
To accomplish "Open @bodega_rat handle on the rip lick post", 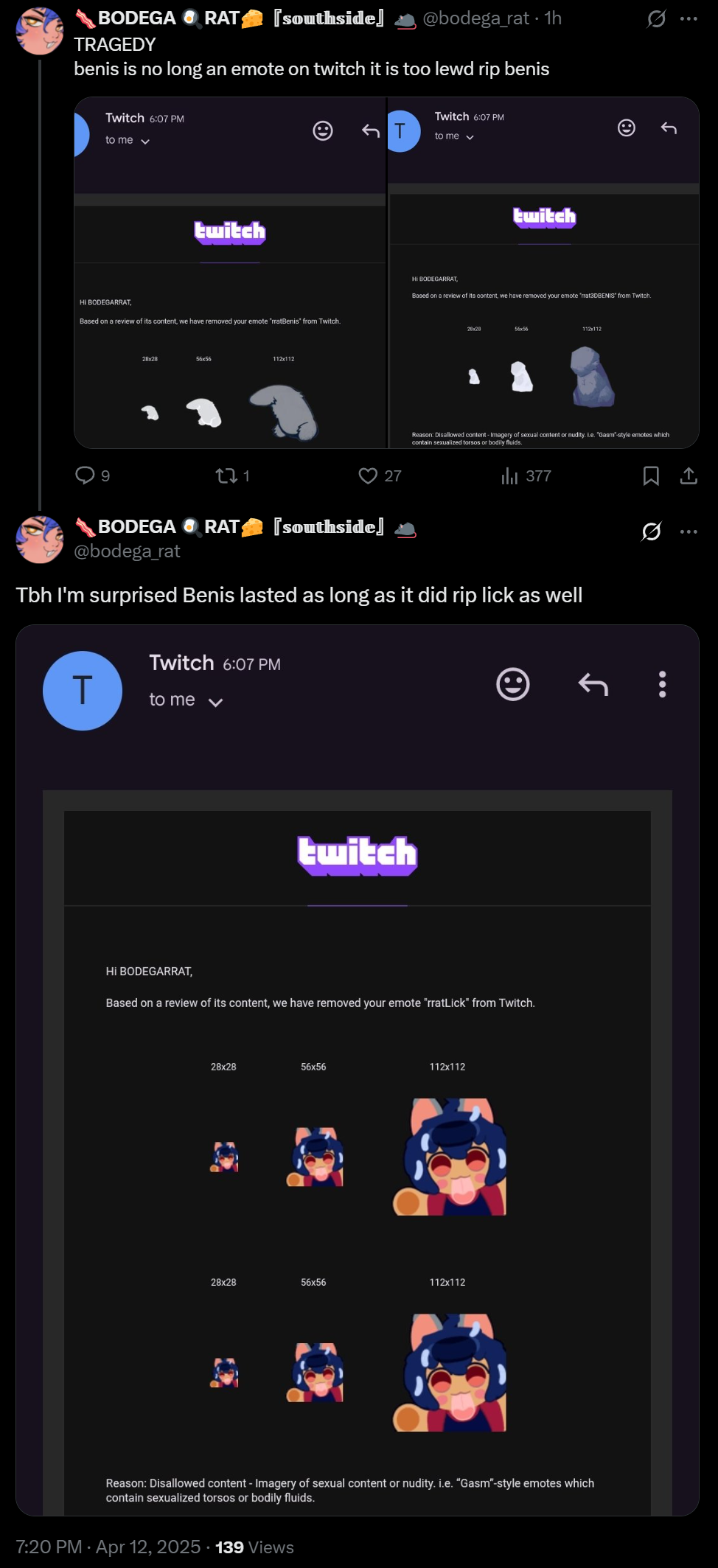I will [127, 551].
